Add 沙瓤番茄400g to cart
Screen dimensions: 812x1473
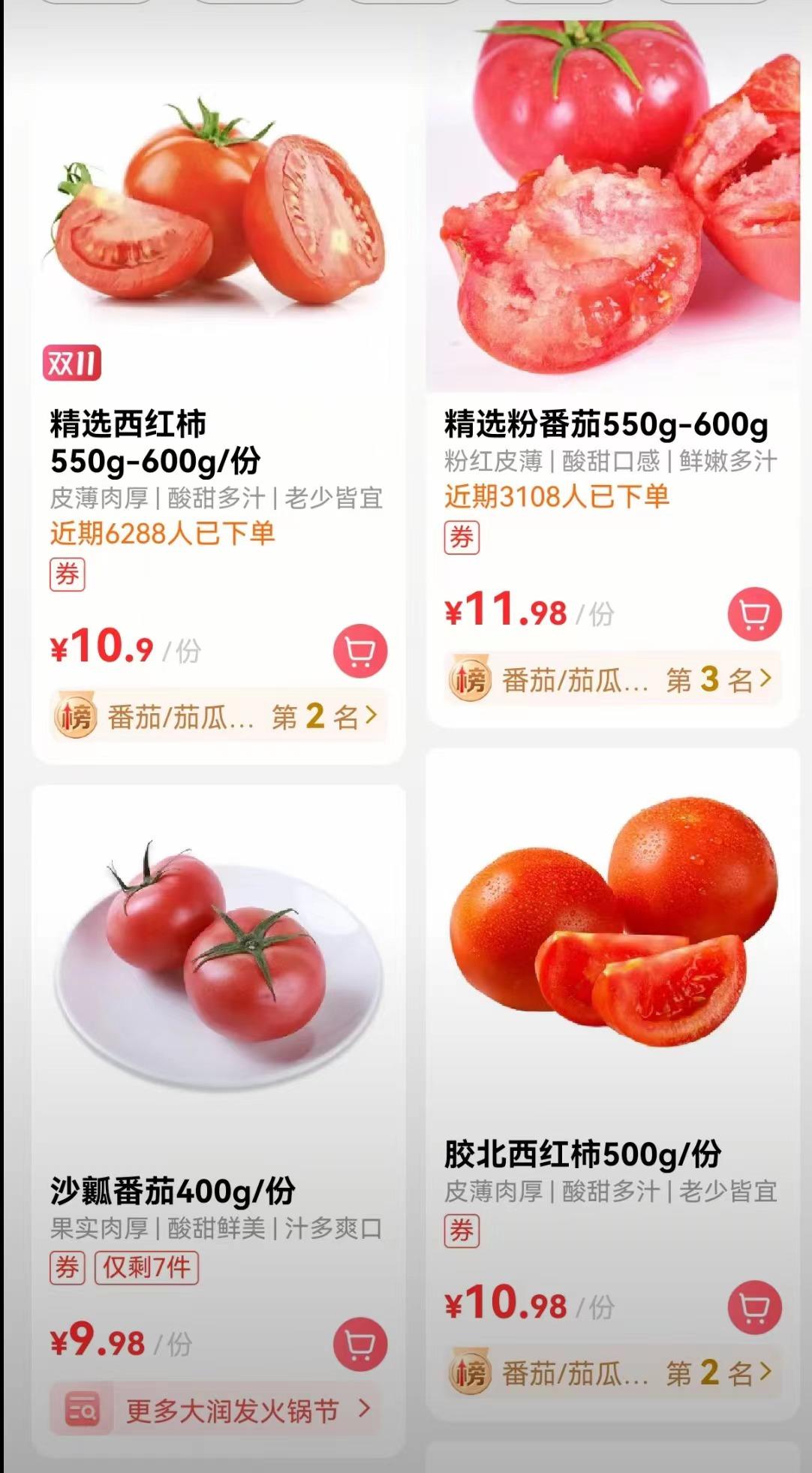pyautogui.click(x=360, y=1345)
